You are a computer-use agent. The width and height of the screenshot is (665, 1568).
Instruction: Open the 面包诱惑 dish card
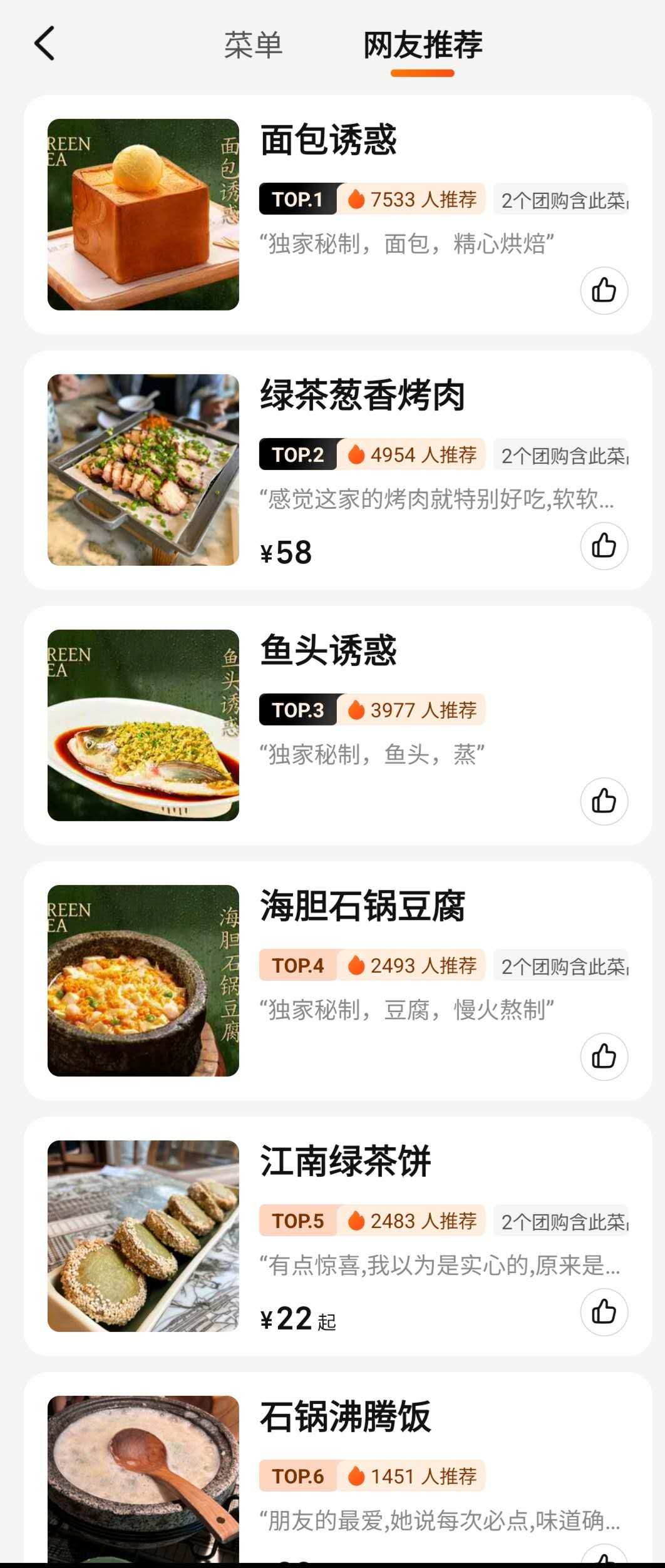pyautogui.click(x=328, y=140)
